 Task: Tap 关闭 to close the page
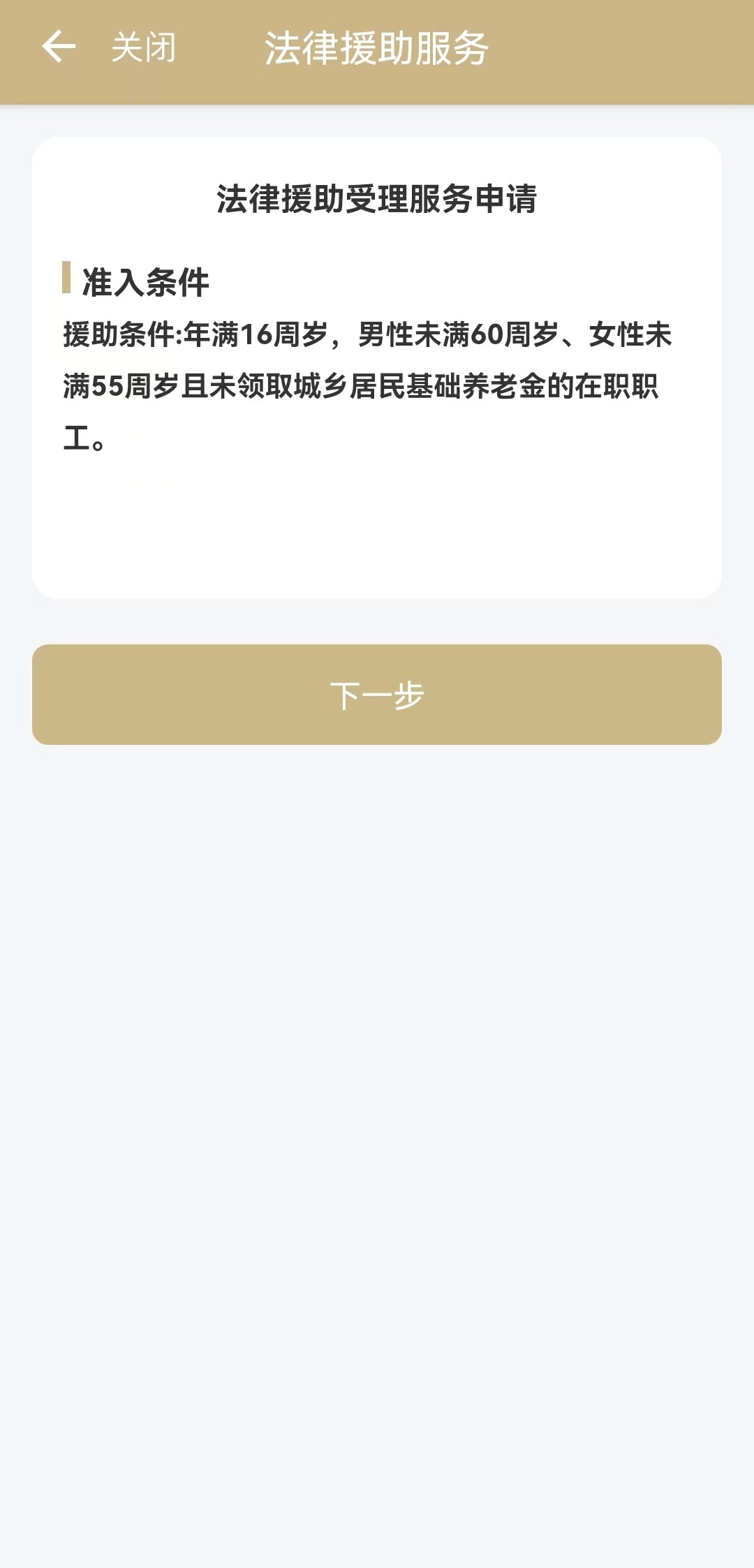click(x=144, y=47)
